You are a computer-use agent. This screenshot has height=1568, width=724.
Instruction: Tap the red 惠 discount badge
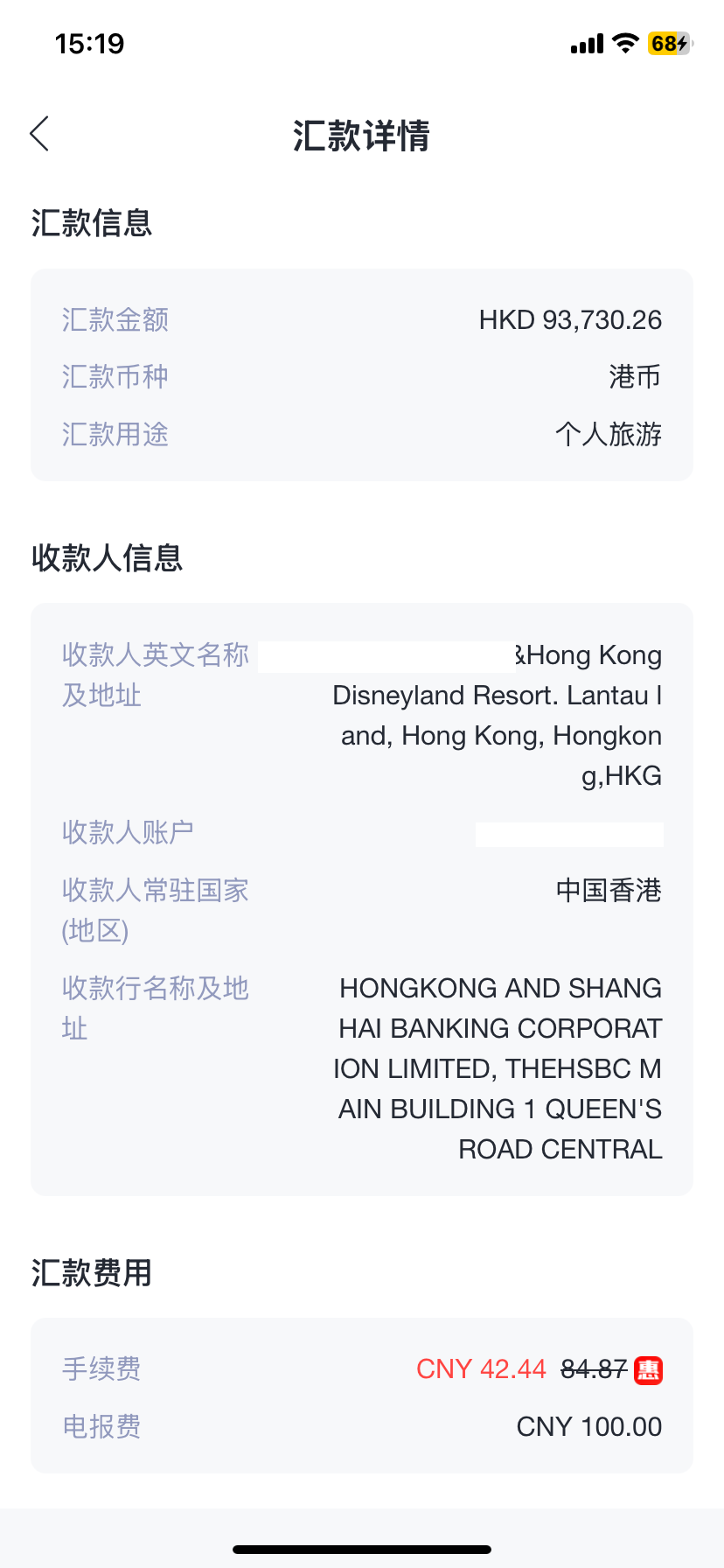[648, 1369]
